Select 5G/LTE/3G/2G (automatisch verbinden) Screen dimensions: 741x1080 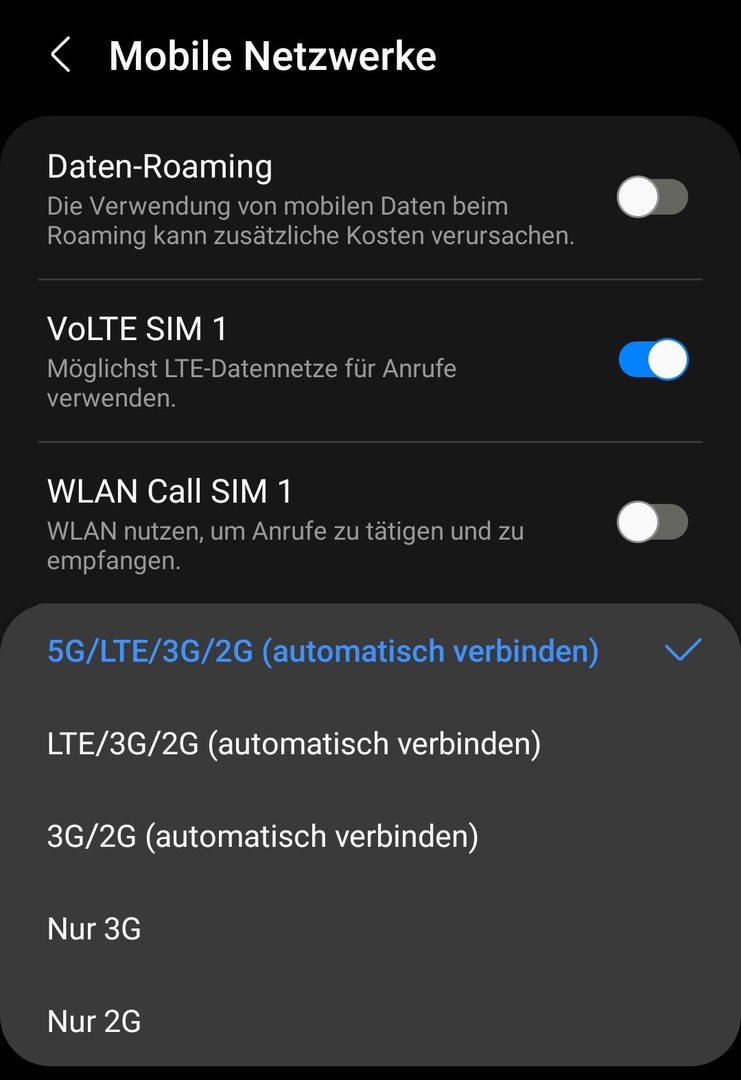(323, 651)
